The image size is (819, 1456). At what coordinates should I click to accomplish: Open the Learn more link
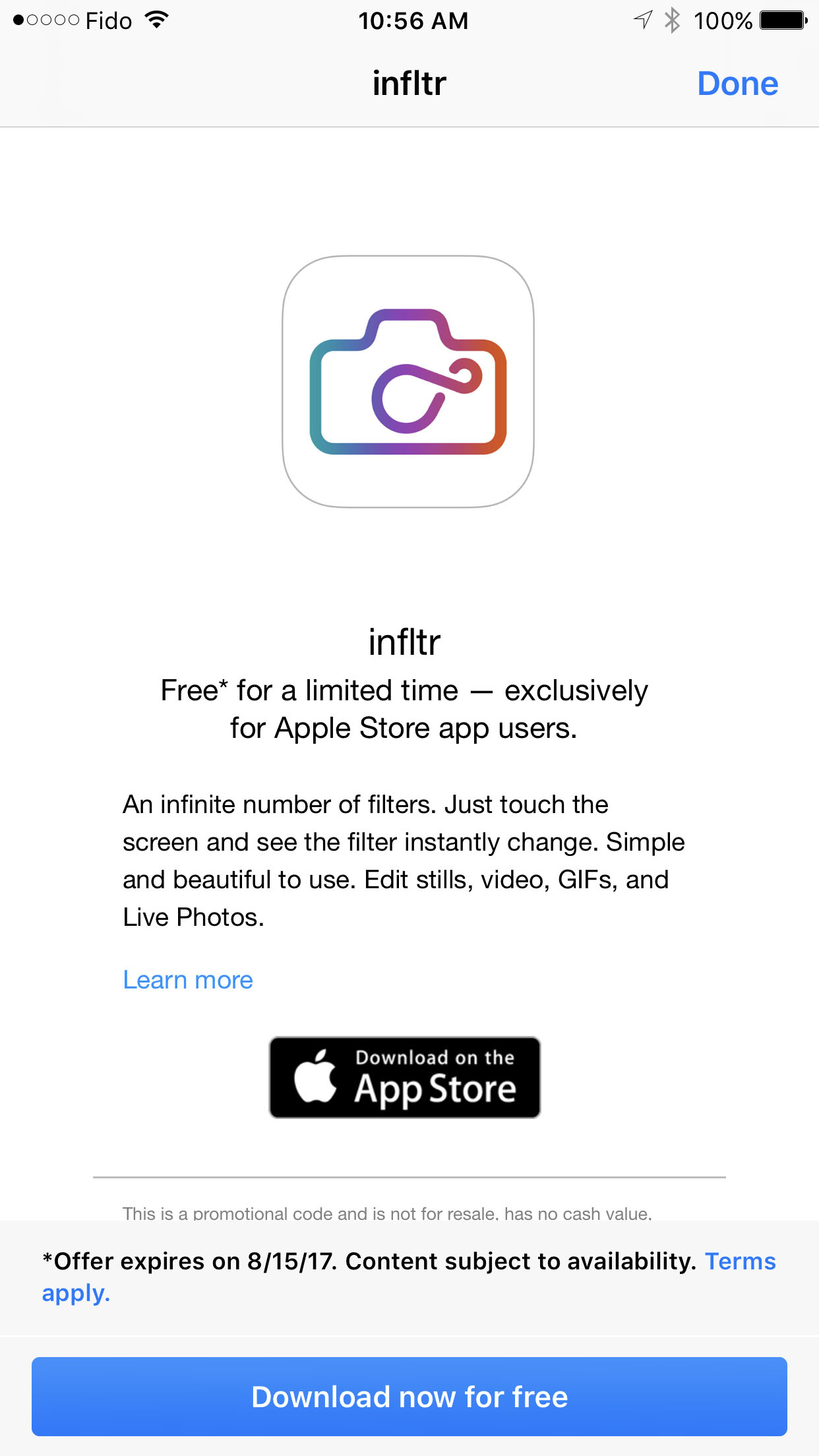(188, 980)
